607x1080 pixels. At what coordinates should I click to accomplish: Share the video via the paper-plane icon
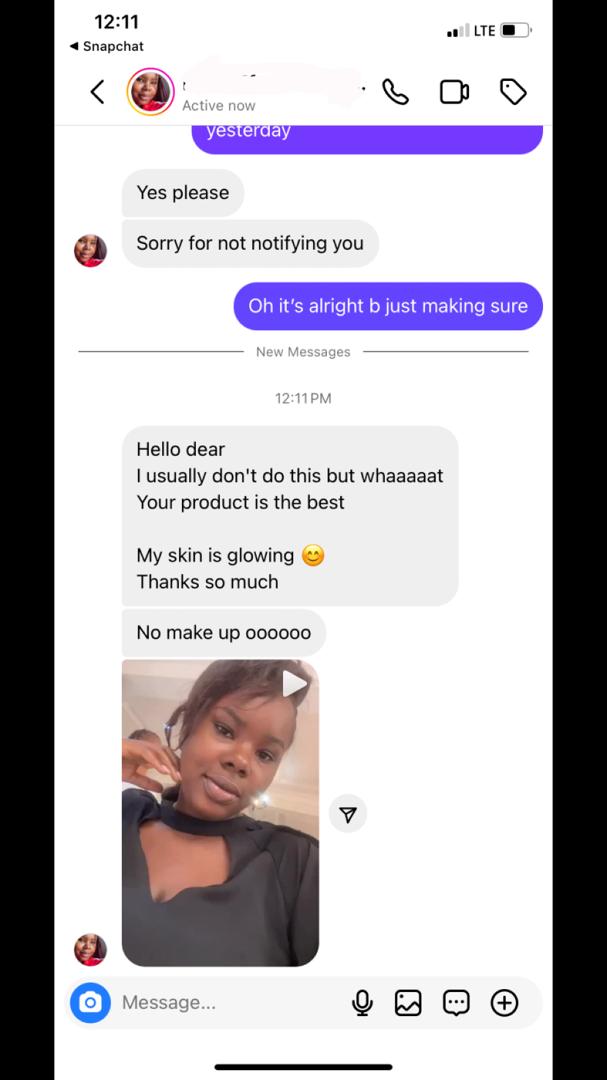348,815
